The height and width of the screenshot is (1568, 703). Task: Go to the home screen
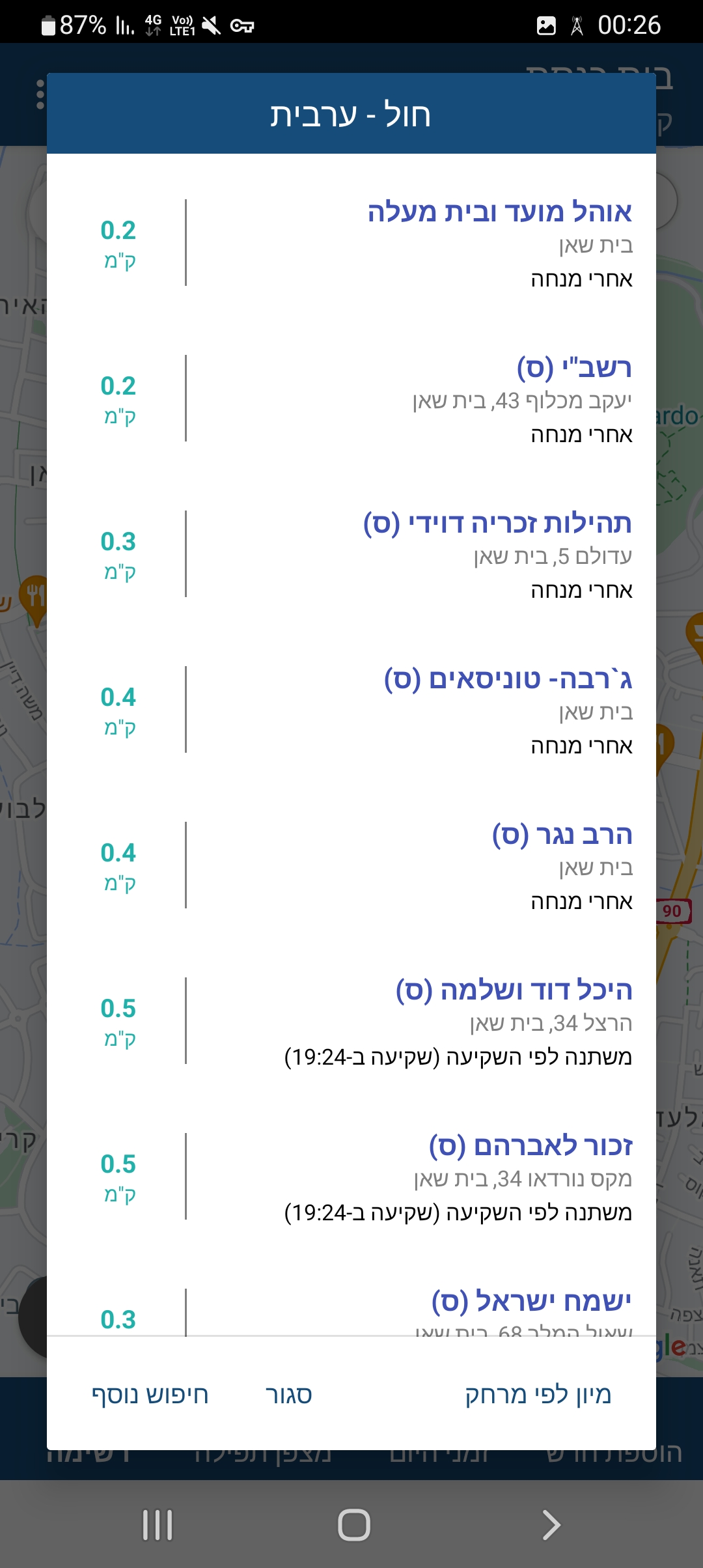[x=354, y=1525]
